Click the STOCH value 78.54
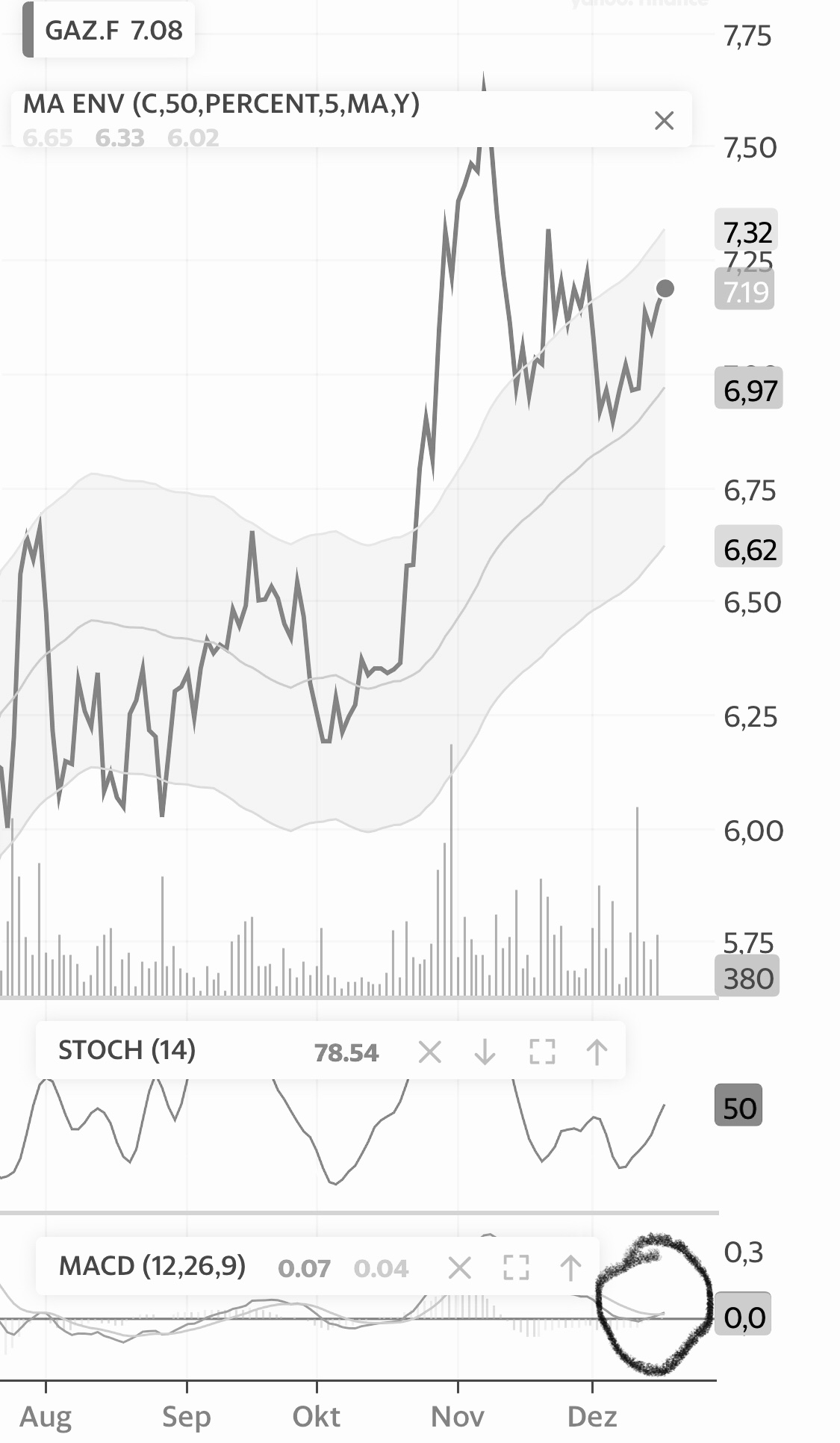 click(x=347, y=1052)
